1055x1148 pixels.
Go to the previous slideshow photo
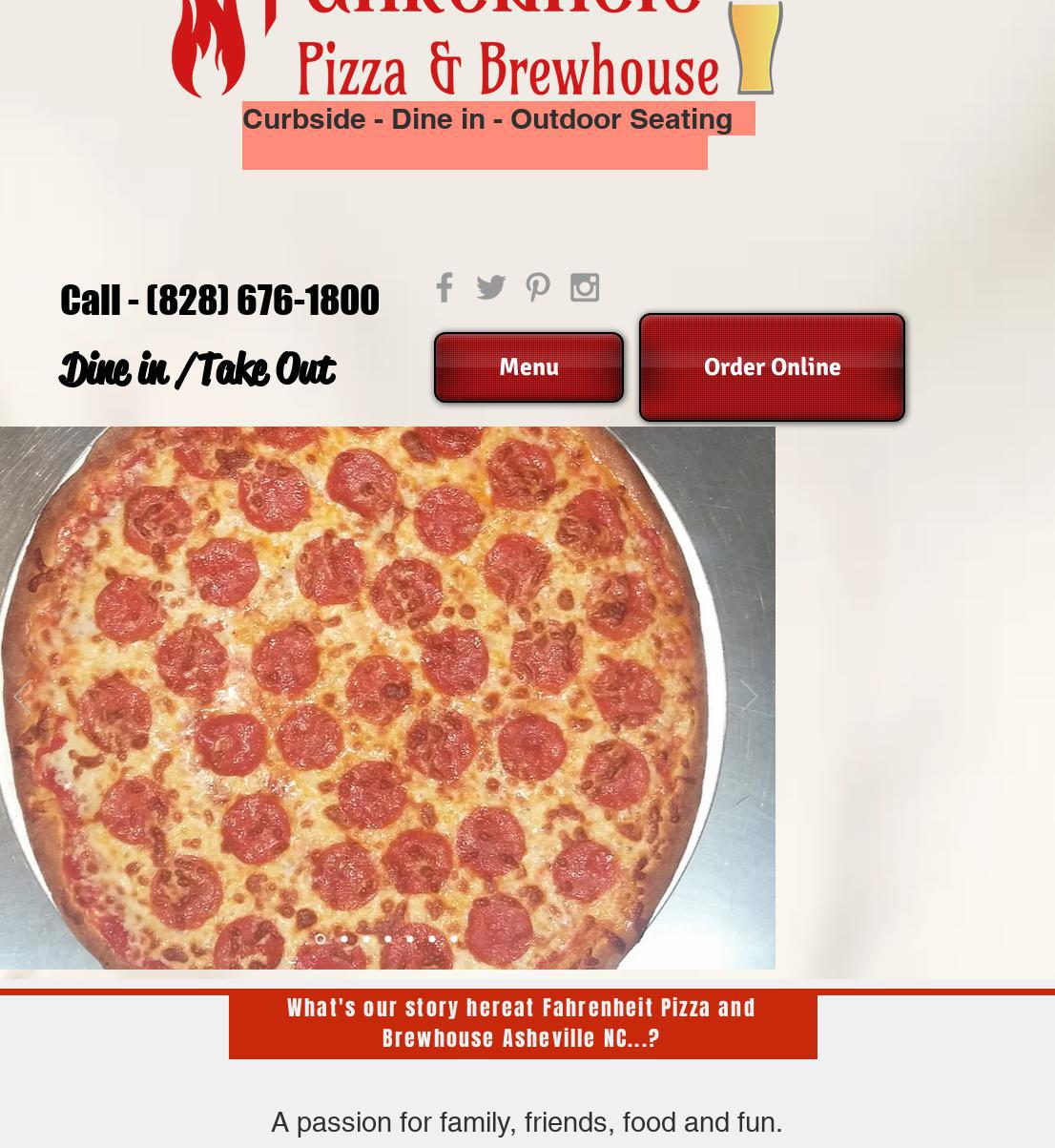point(22,697)
